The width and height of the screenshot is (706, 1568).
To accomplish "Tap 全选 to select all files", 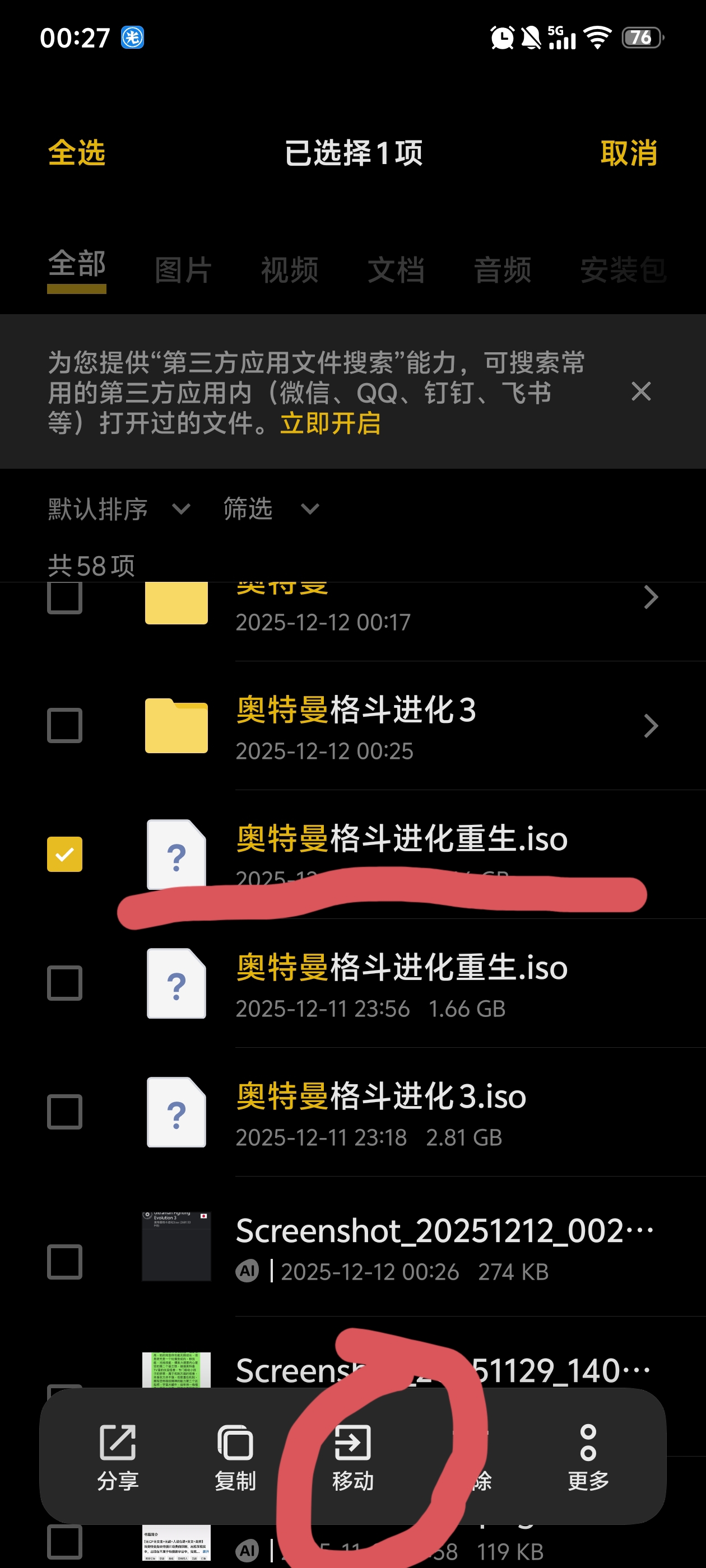I will (x=77, y=152).
